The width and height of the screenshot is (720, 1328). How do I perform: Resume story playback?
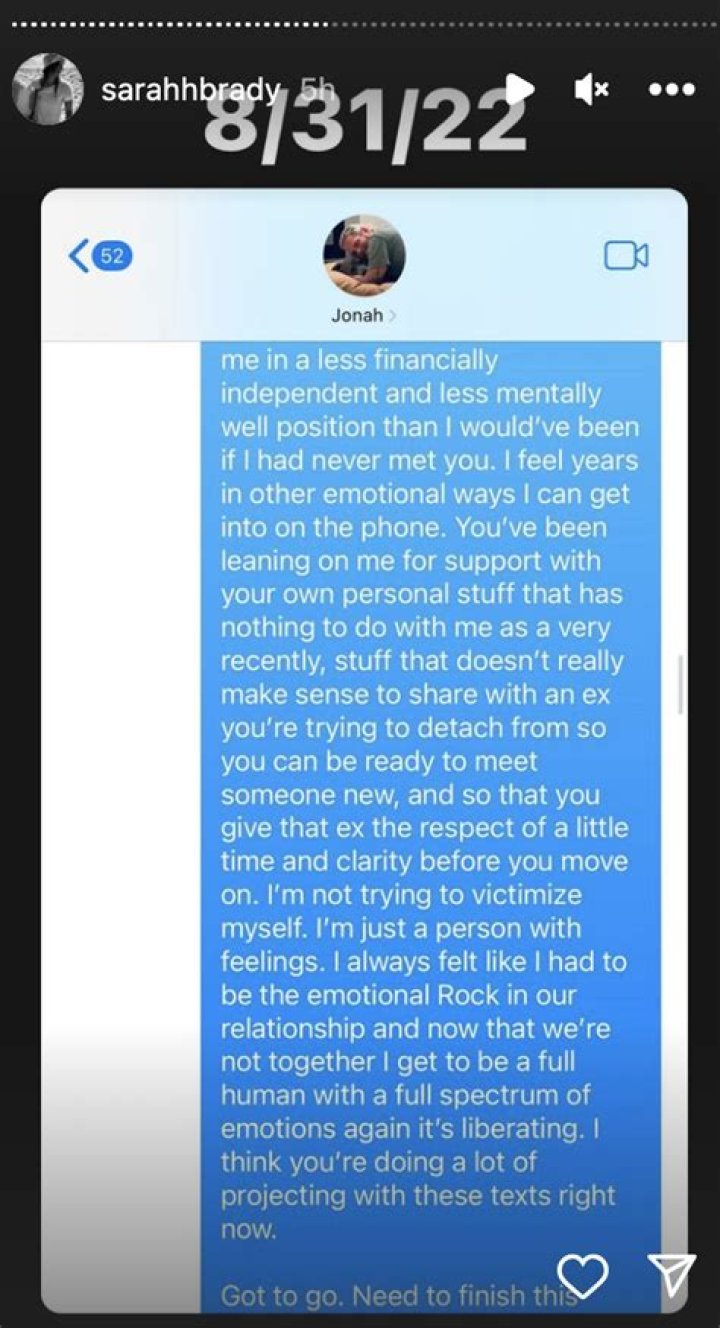[519, 90]
